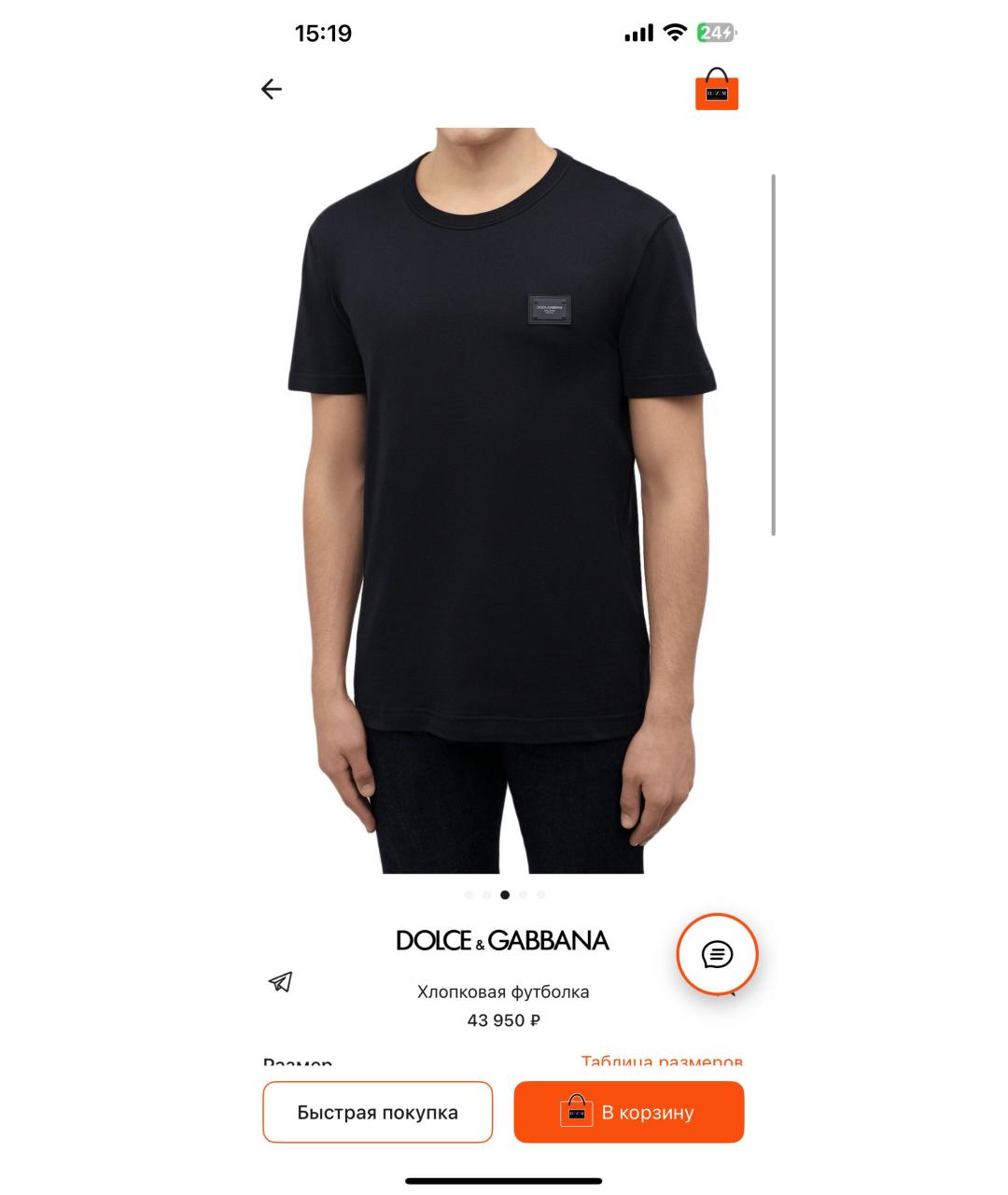Image resolution: width=1008 pixels, height=1195 pixels.
Task: Open the chat support bubble
Action: point(717,954)
